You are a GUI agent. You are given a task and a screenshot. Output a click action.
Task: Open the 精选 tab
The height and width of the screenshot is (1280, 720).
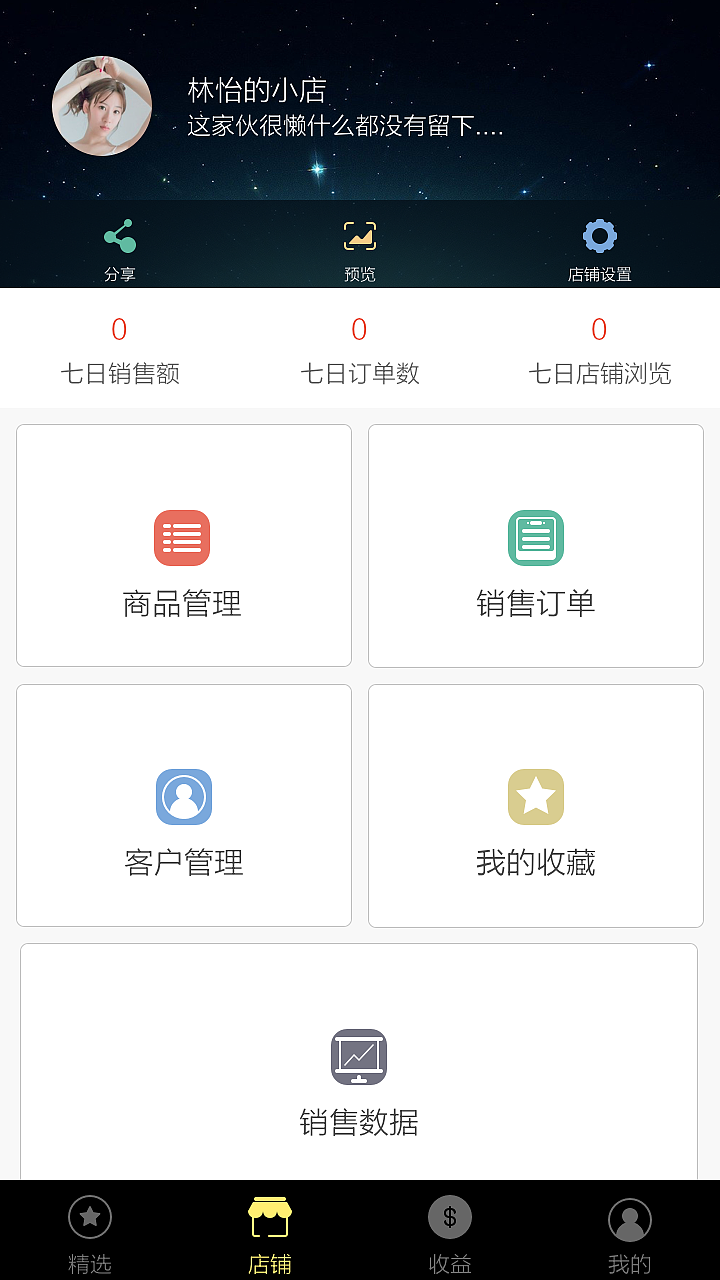click(x=89, y=1232)
